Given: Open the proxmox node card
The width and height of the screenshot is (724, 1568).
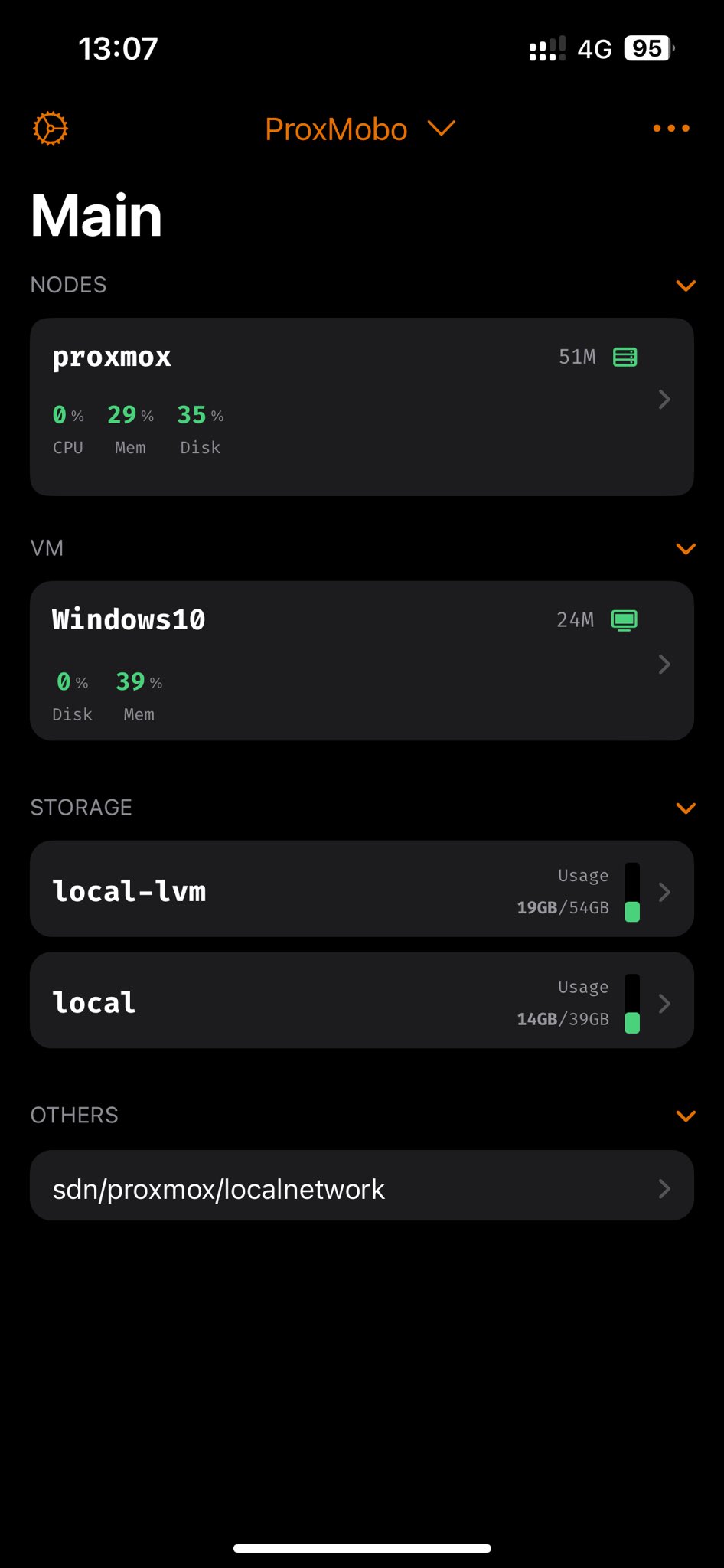Looking at the screenshot, I should click(361, 407).
